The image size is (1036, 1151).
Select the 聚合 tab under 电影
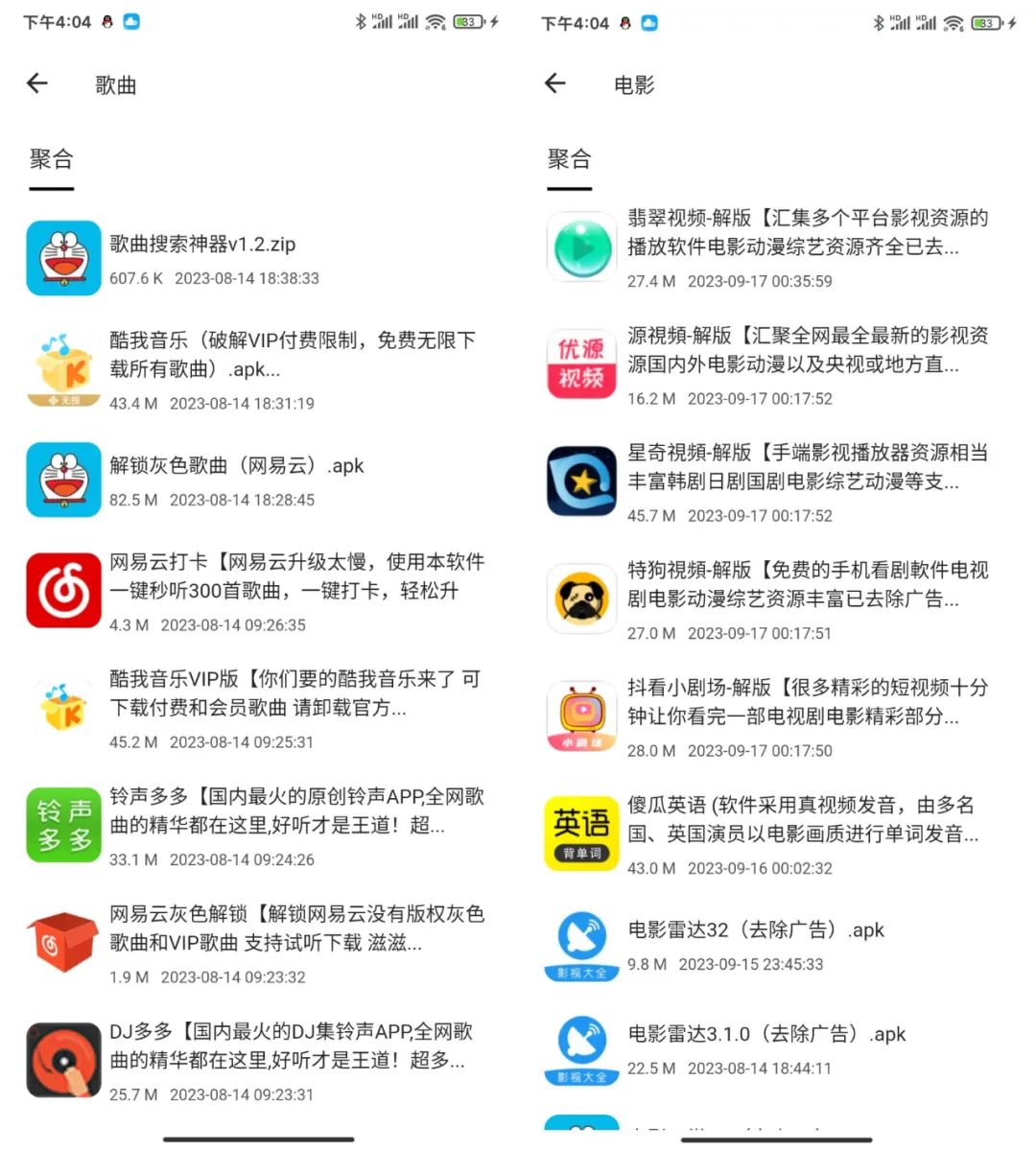point(569,160)
